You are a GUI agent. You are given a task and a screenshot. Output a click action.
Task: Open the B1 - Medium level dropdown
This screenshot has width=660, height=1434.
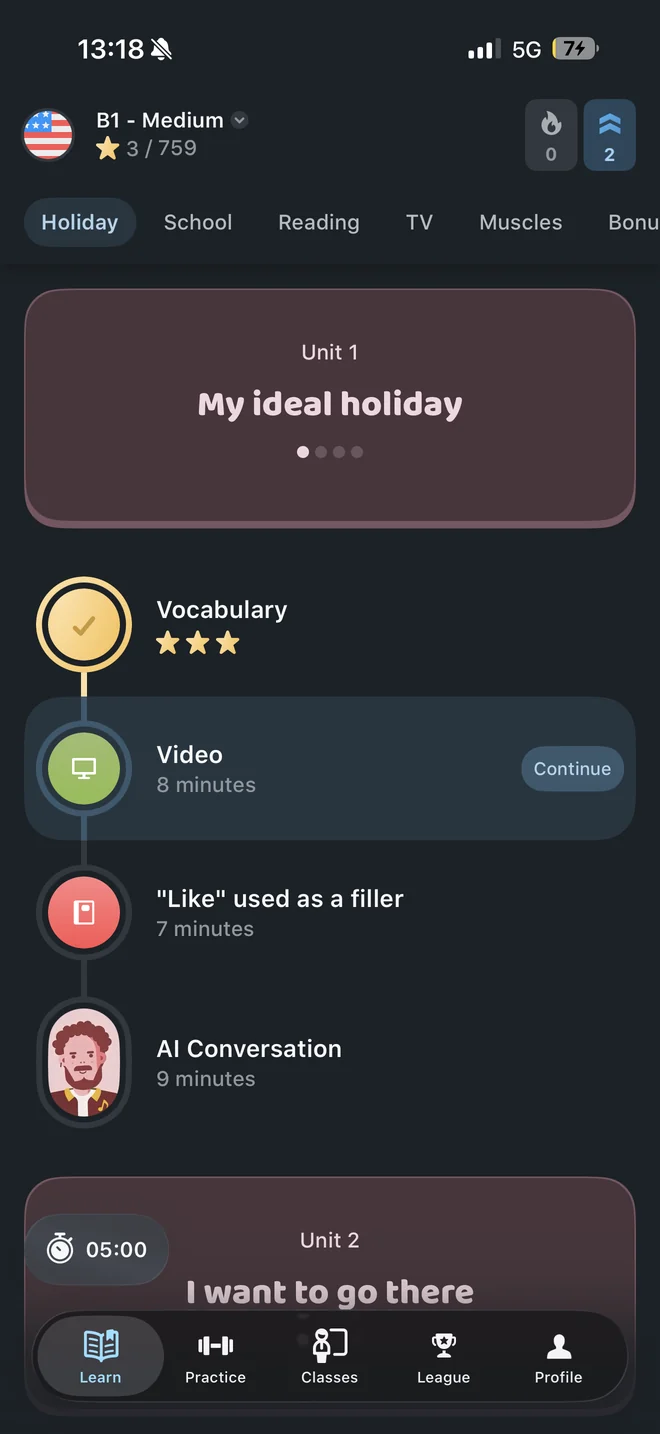[x=171, y=120]
